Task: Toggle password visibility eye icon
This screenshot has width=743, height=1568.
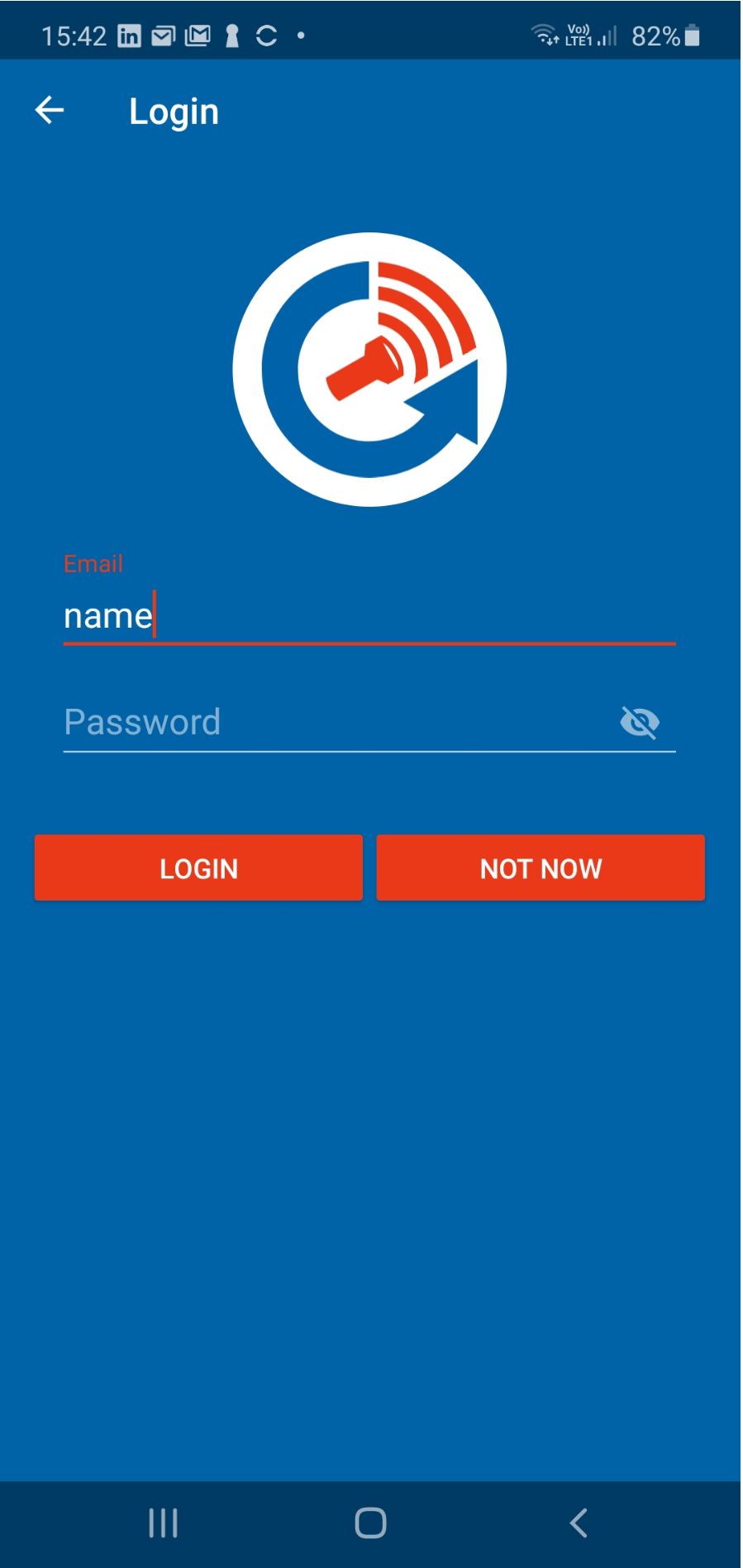Action: (639, 722)
